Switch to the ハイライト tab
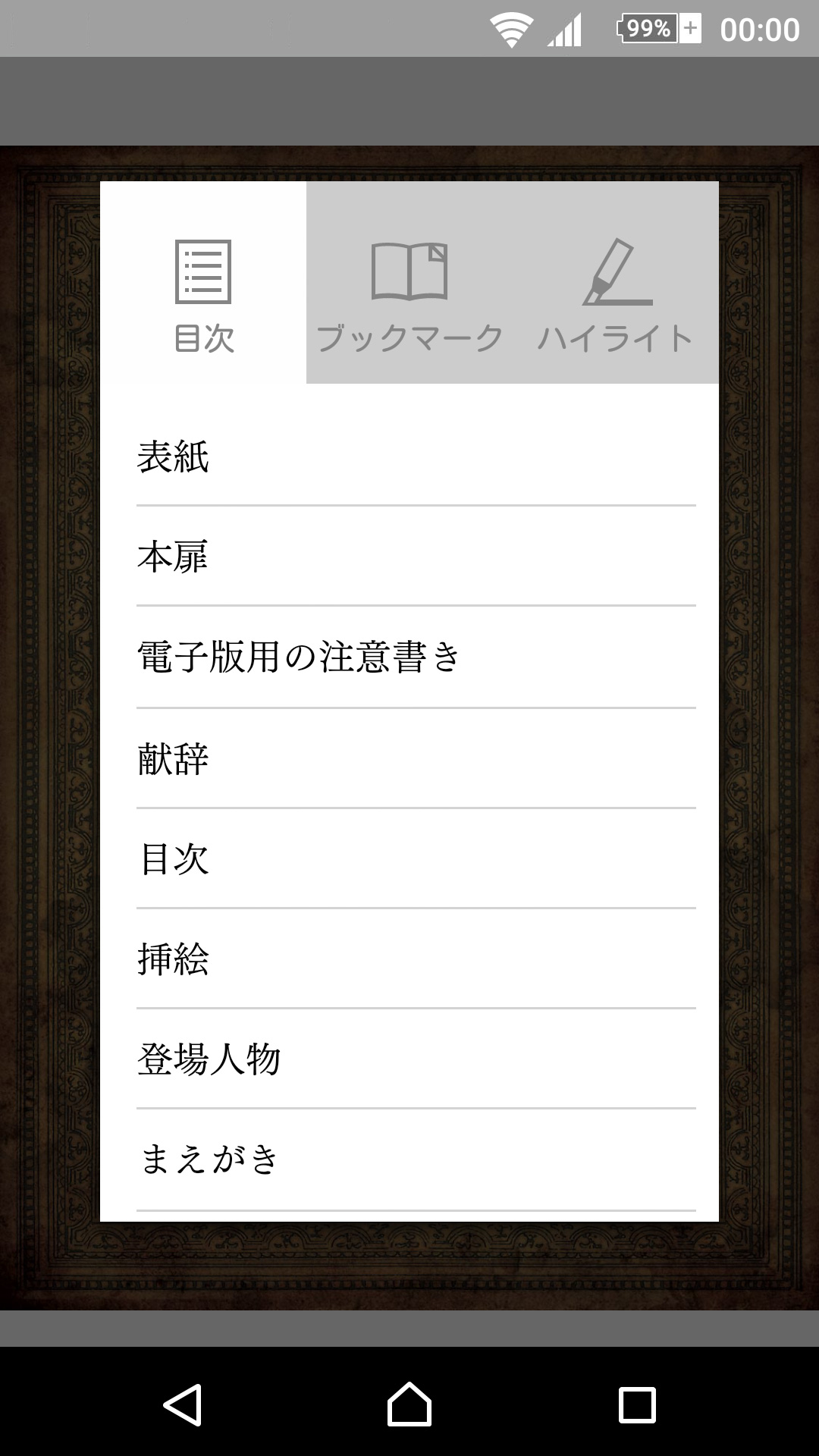Image resolution: width=819 pixels, height=1456 pixels. tap(616, 282)
